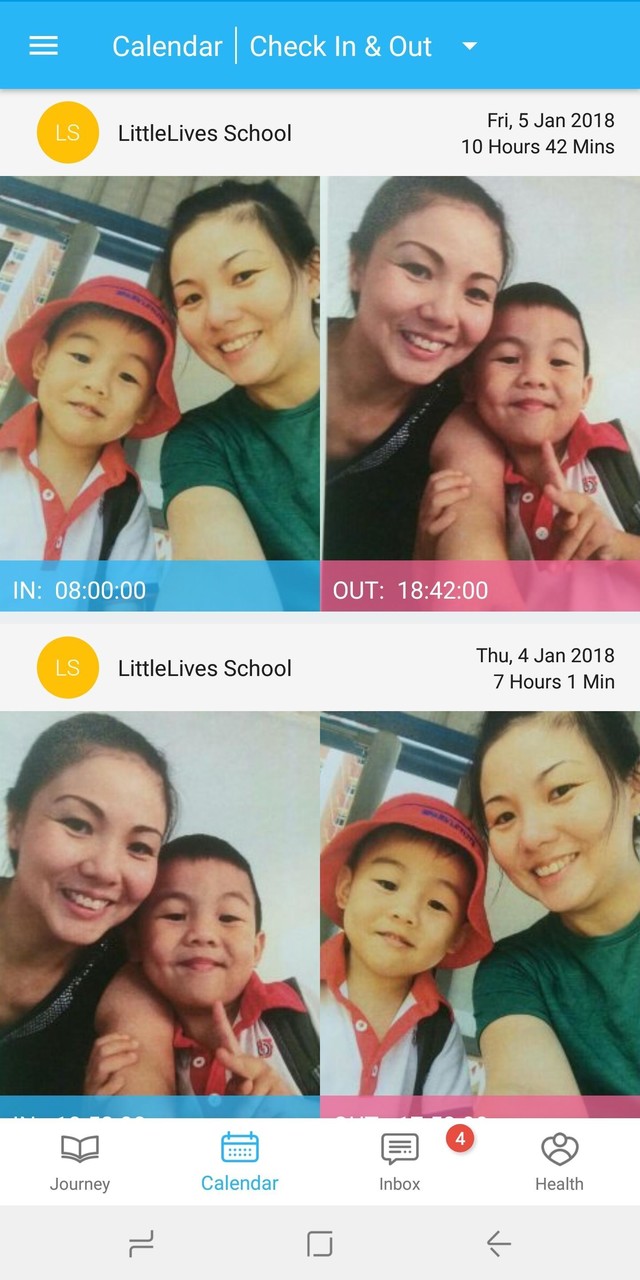Image resolution: width=640 pixels, height=1280 pixels.
Task: Open the Inbox with 4 unread
Action: click(x=400, y=1162)
